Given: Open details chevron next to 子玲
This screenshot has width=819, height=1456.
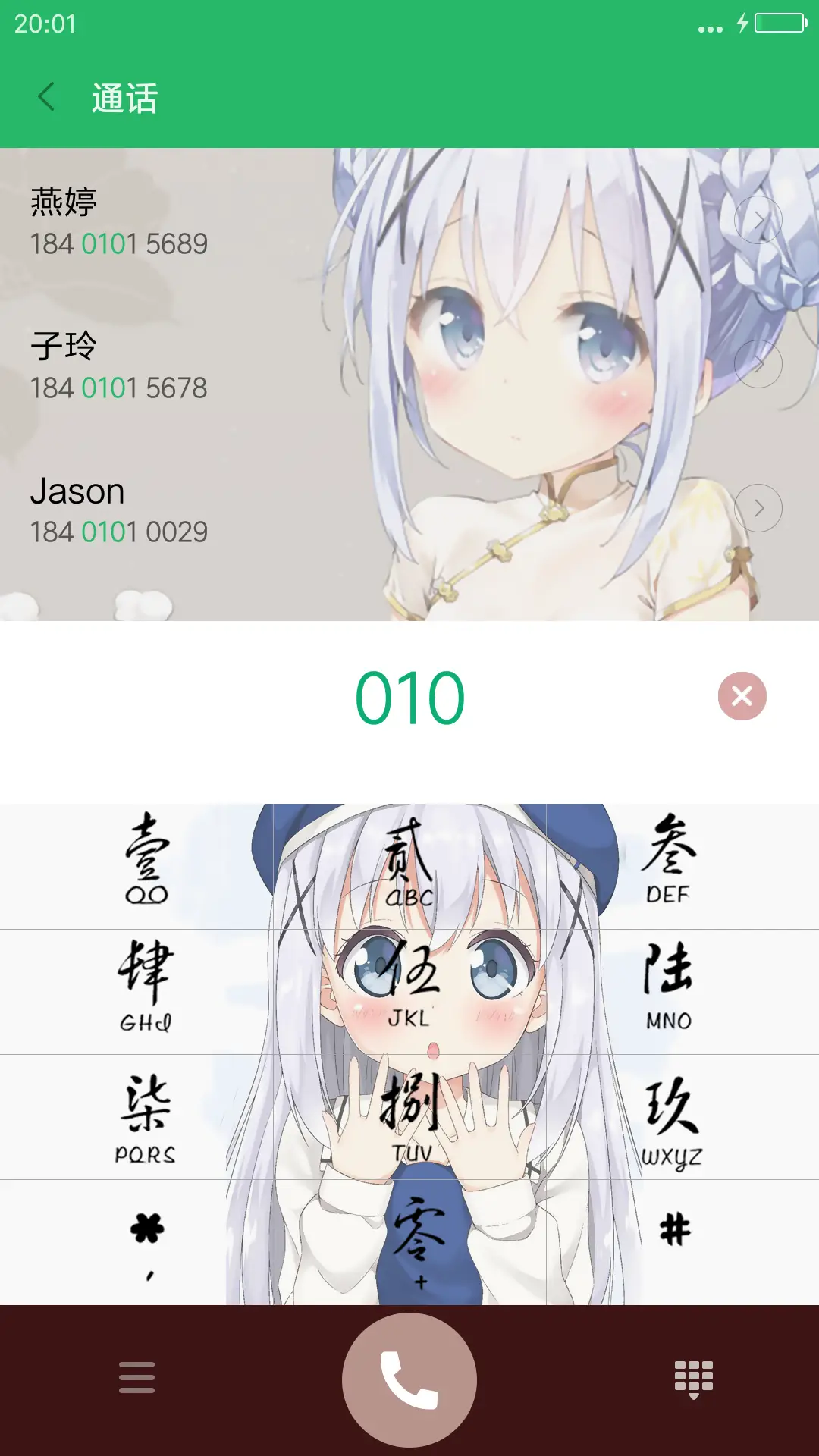Looking at the screenshot, I should [x=757, y=363].
